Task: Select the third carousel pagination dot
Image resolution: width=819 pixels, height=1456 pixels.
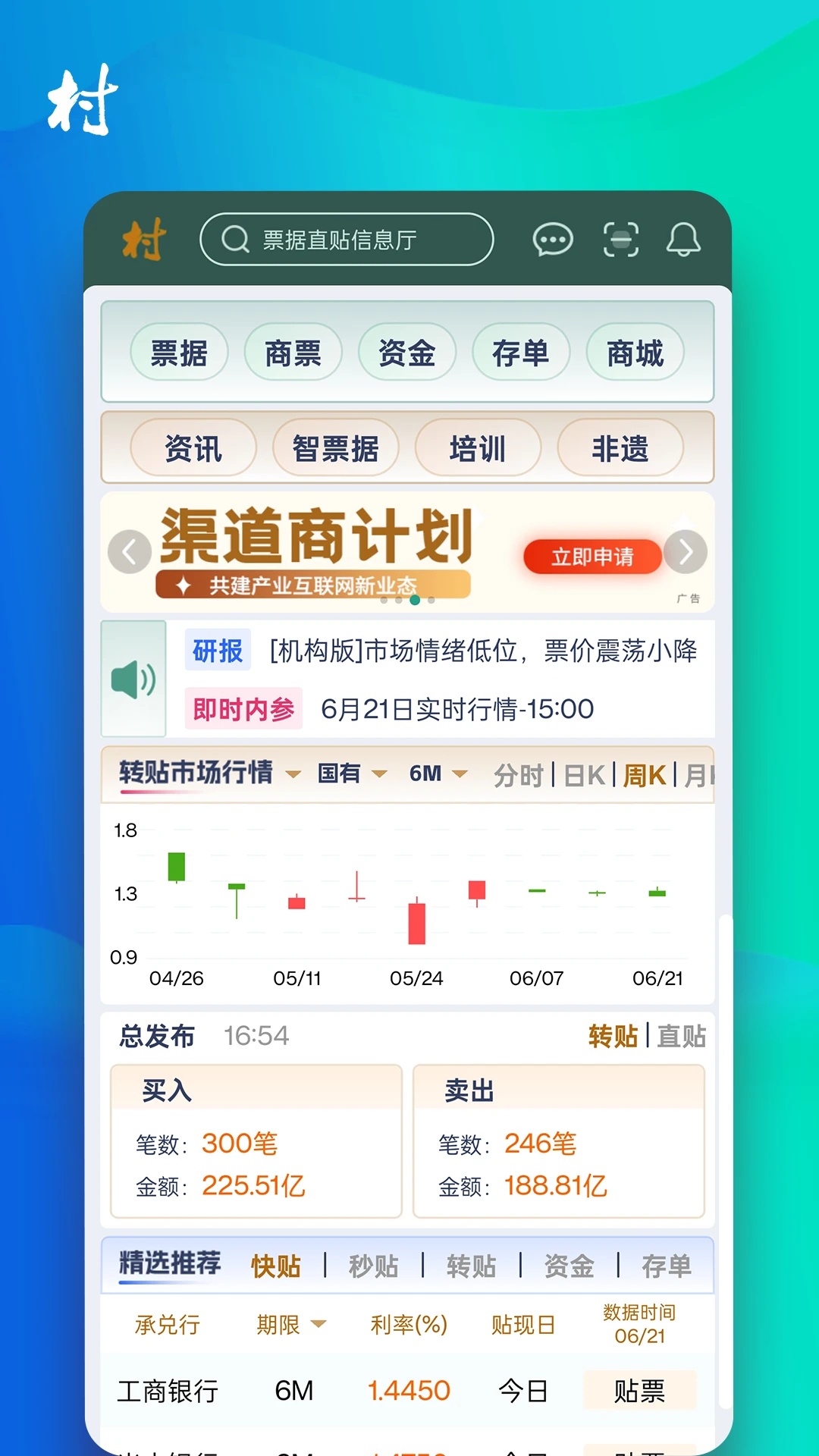Action: coord(415,599)
